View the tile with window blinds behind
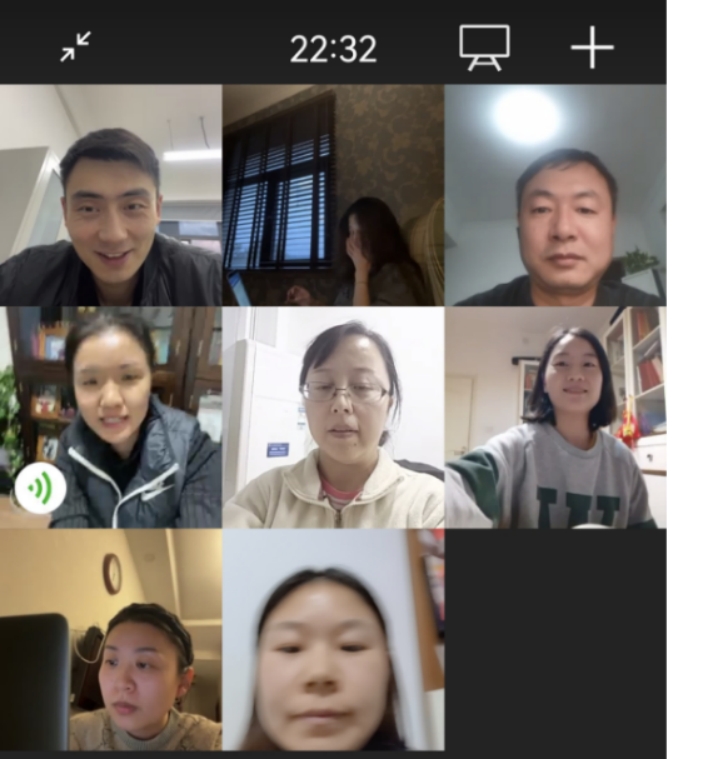This screenshot has width=708, height=759. tap(333, 195)
